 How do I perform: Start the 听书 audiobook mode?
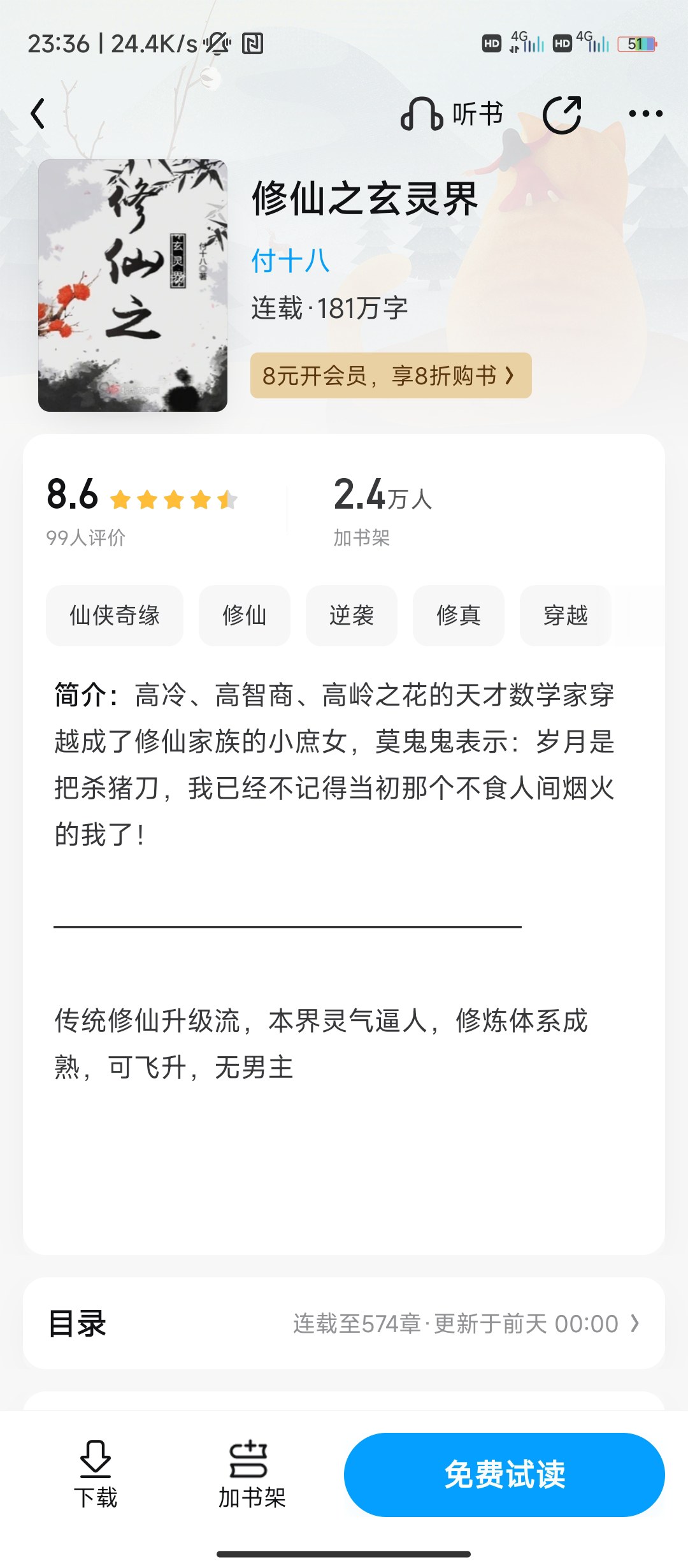coord(452,114)
